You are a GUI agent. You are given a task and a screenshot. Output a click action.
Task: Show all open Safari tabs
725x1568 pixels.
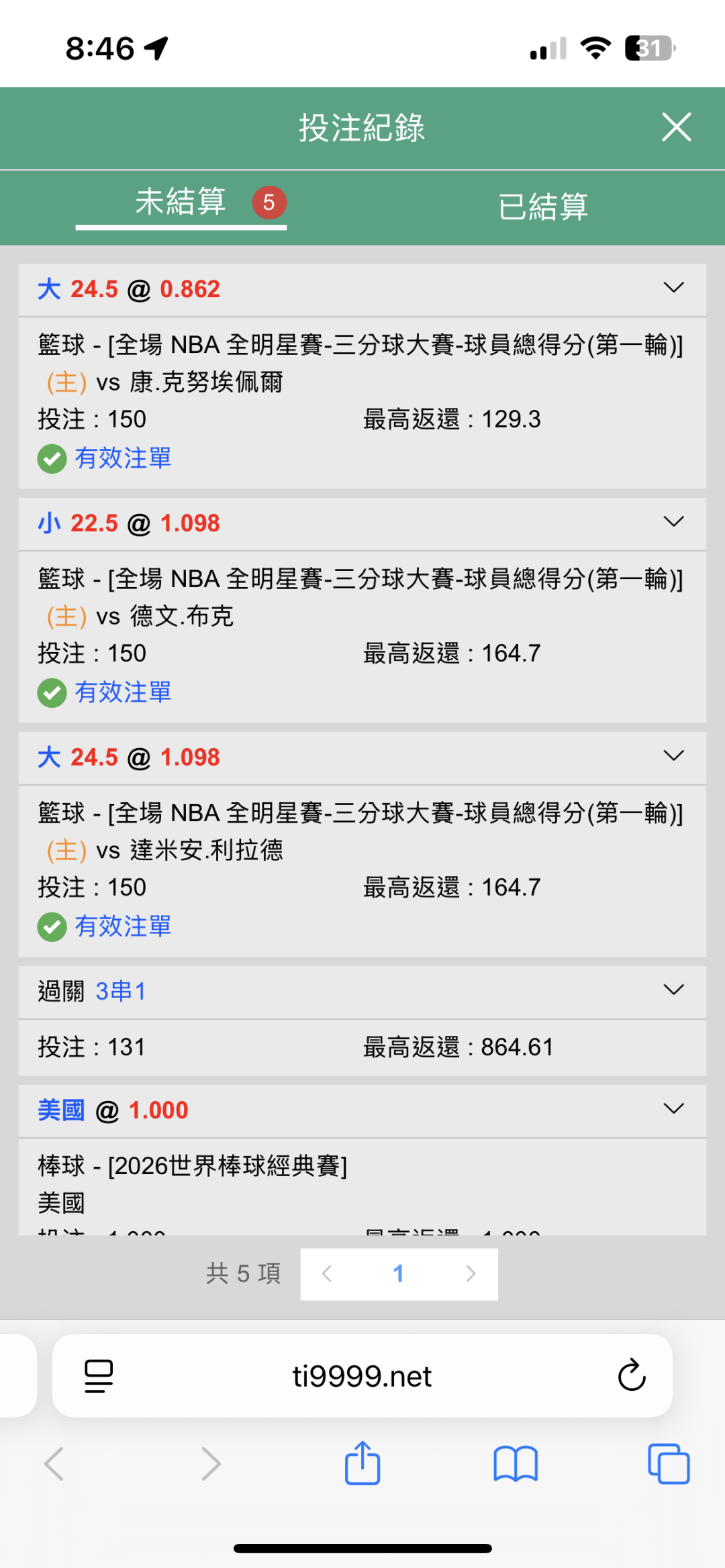pyautogui.click(x=669, y=1463)
